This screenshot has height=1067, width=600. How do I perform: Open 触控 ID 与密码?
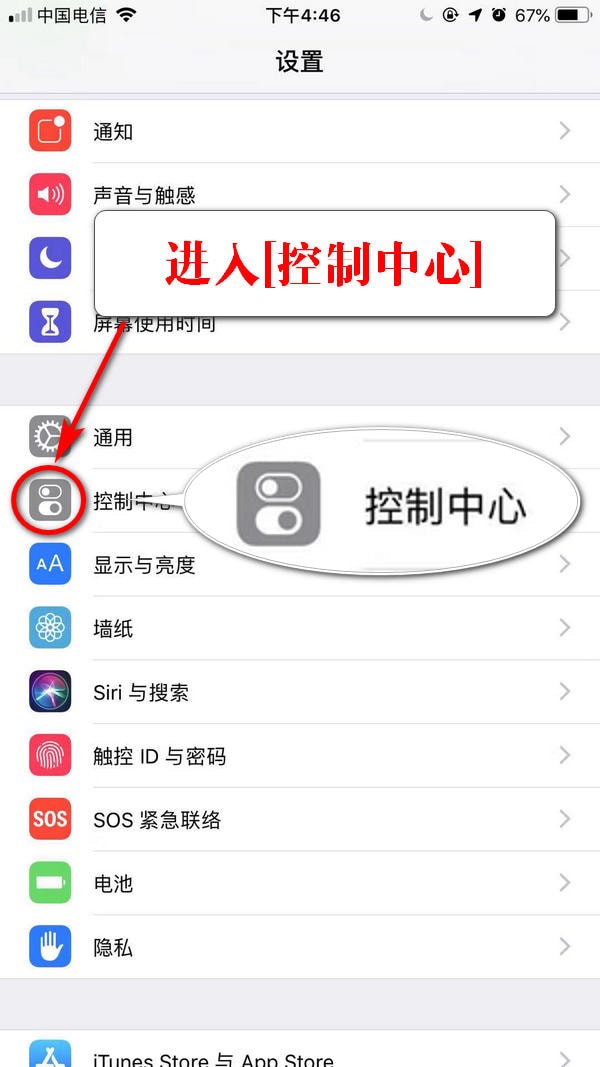click(160, 756)
